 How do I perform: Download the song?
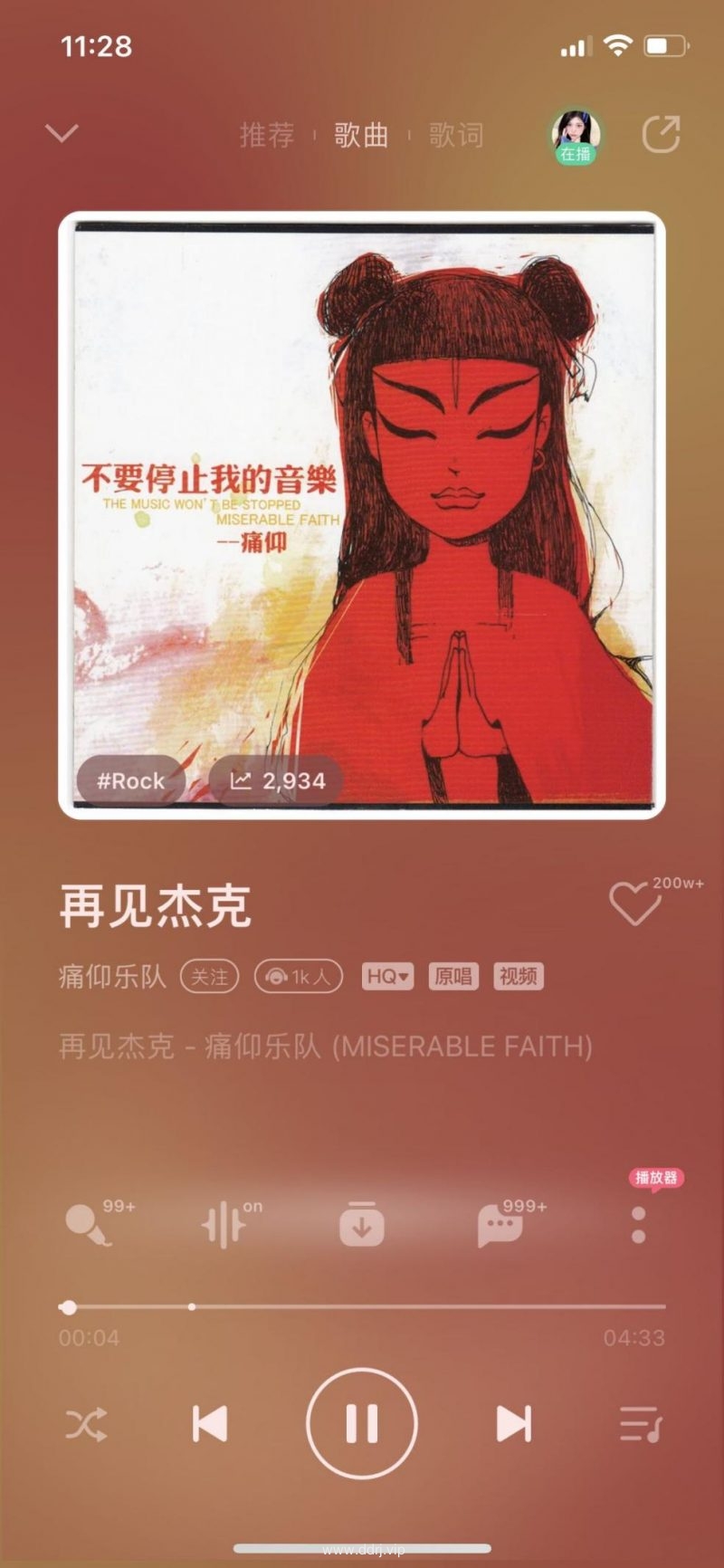coord(361,1226)
